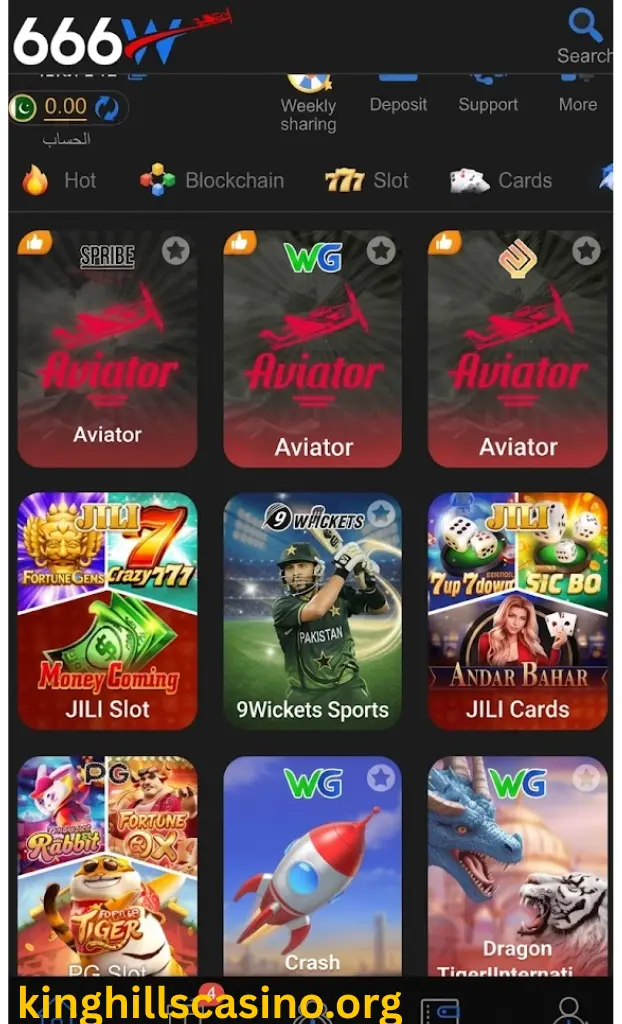Image resolution: width=622 pixels, height=1024 pixels.
Task: Switch to the Hot category
Action: tap(60, 181)
